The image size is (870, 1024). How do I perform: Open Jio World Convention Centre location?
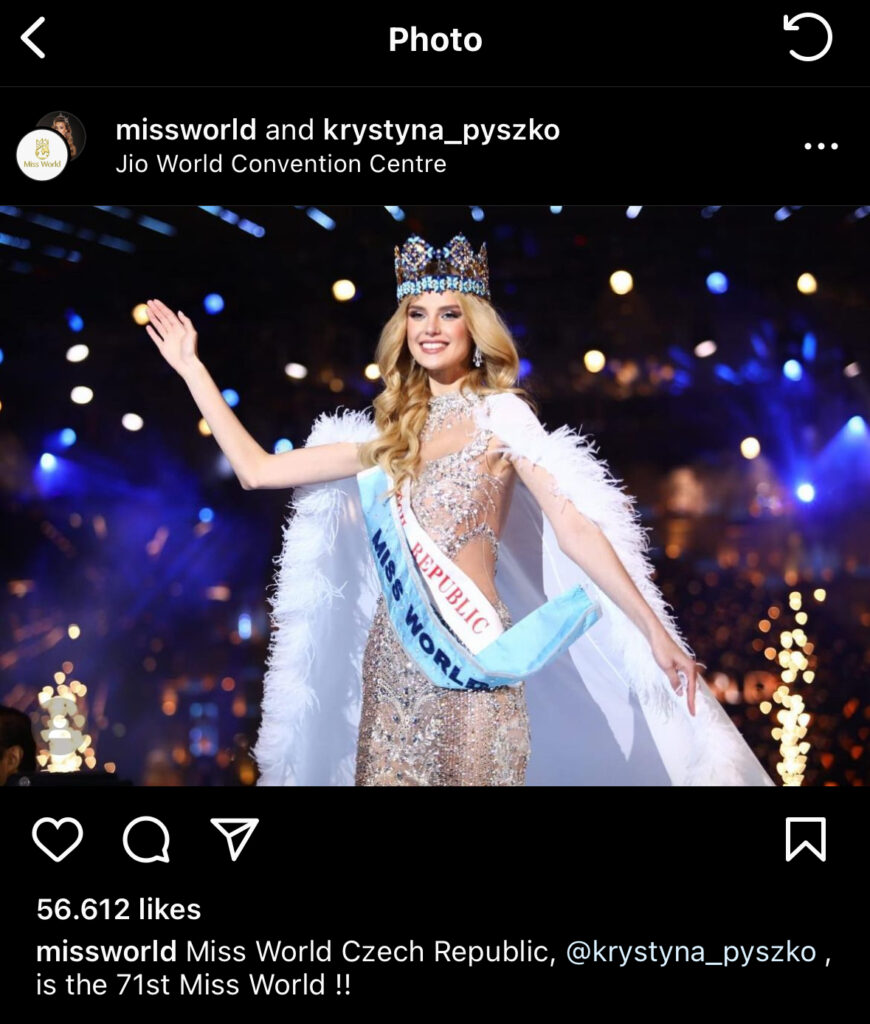(281, 164)
